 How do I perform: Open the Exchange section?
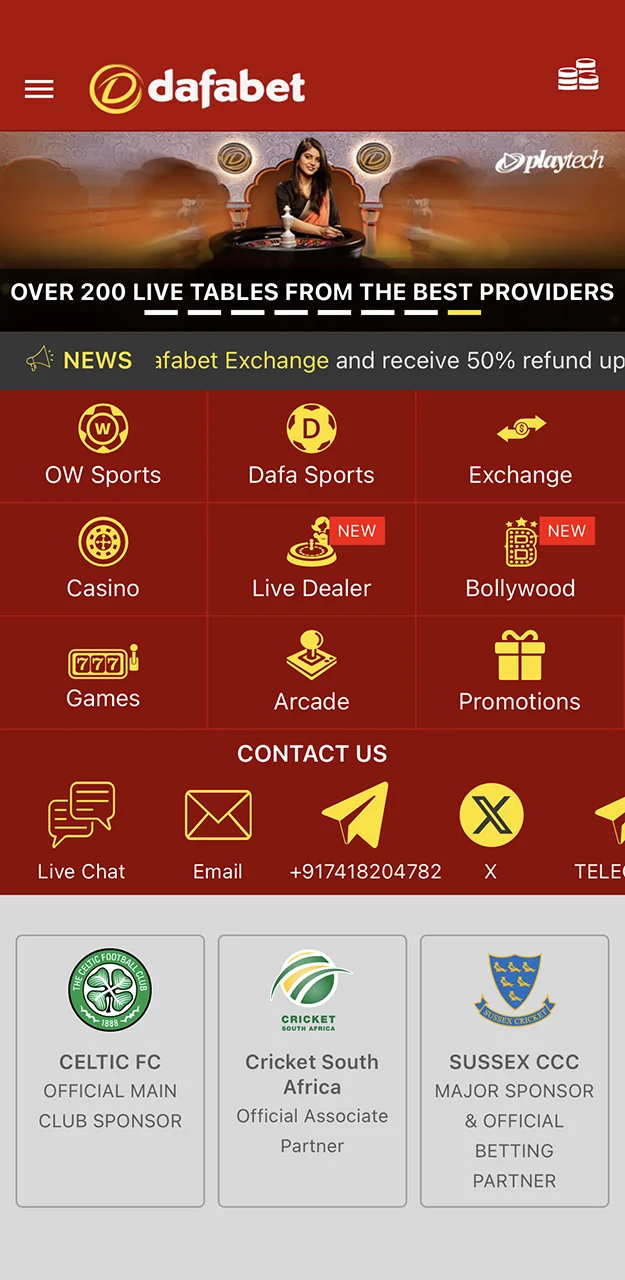pyautogui.click(x=520, y=446)
